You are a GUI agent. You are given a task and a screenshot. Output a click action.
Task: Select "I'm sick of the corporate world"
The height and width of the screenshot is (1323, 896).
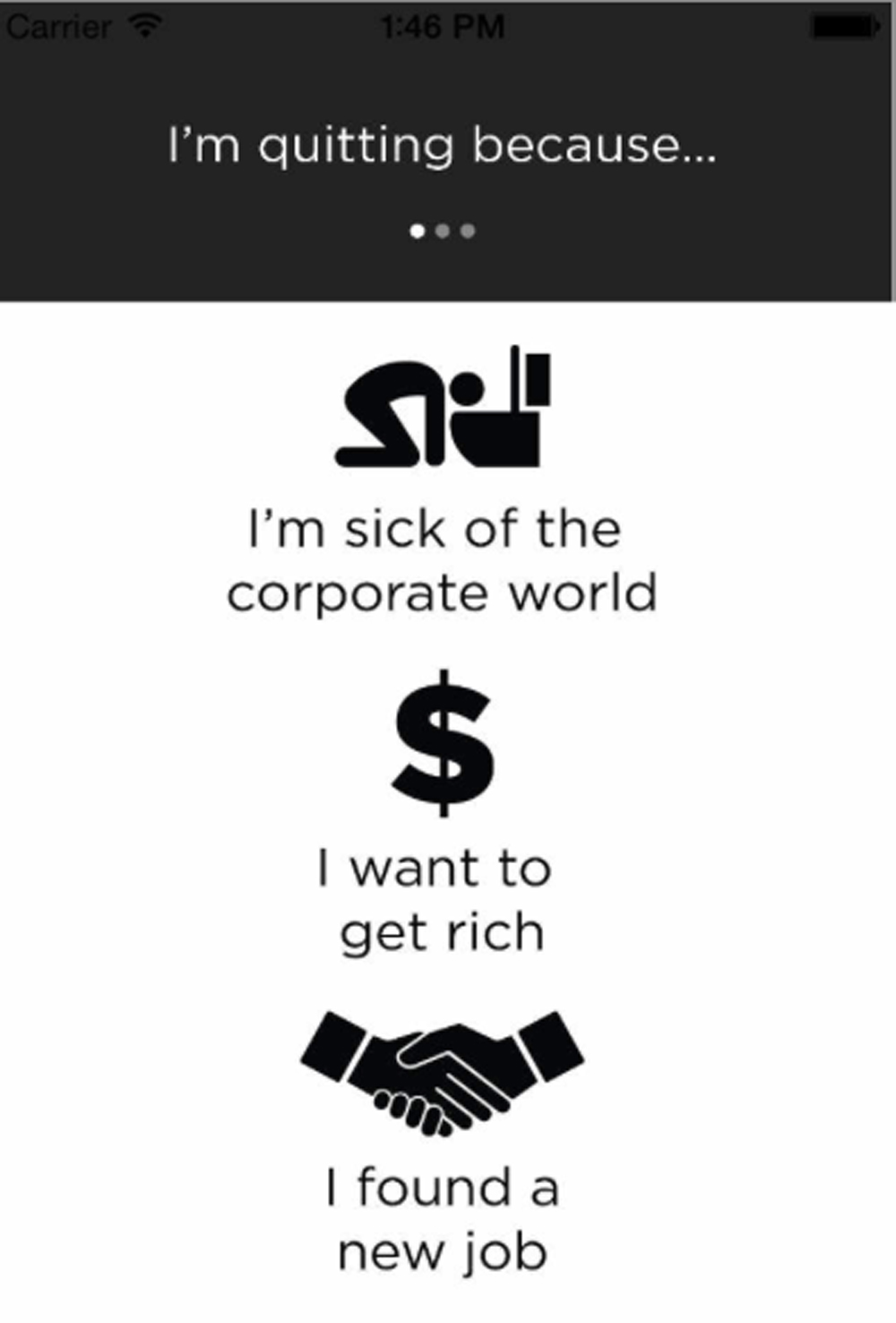tap(442, 560)
